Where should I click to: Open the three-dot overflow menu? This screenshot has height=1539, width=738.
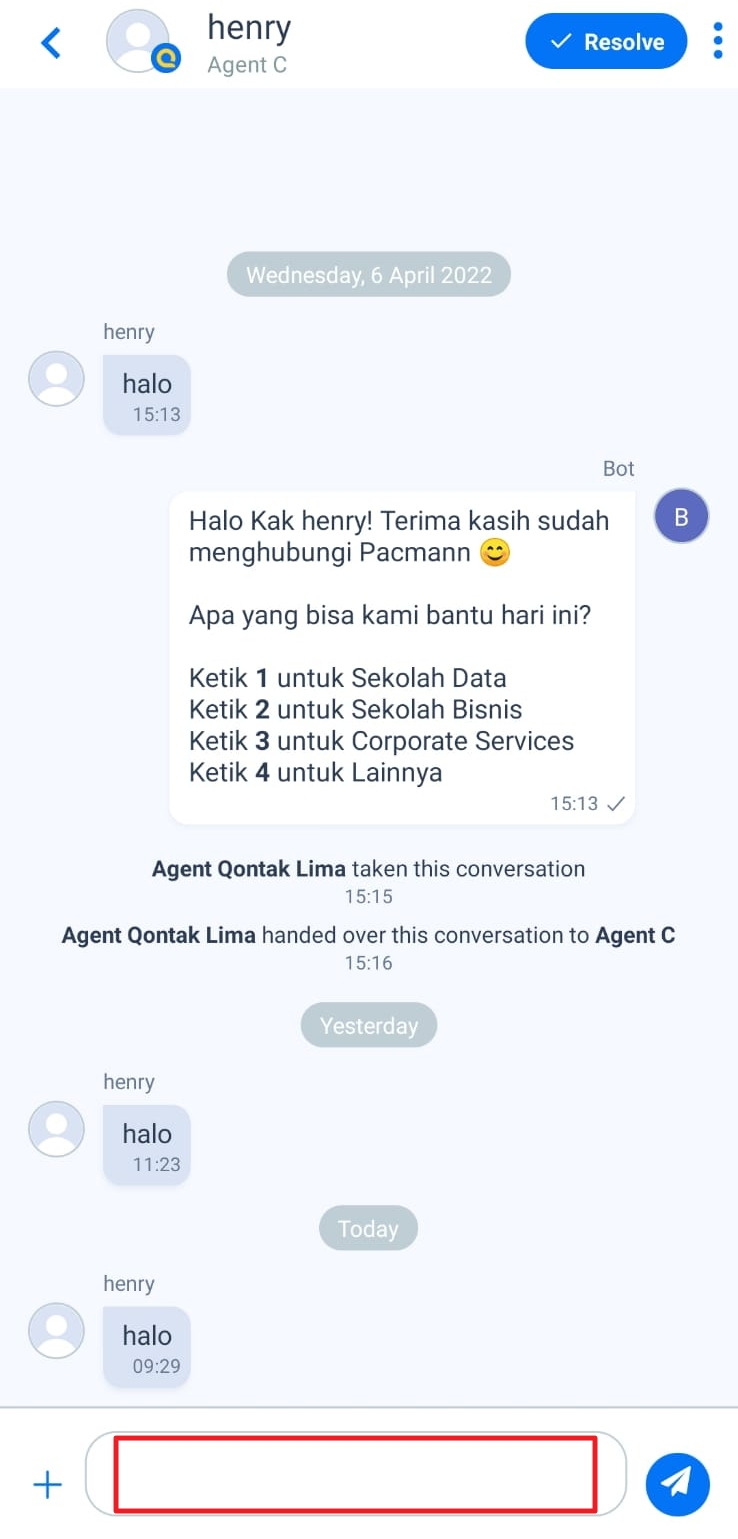coord(717,41)
